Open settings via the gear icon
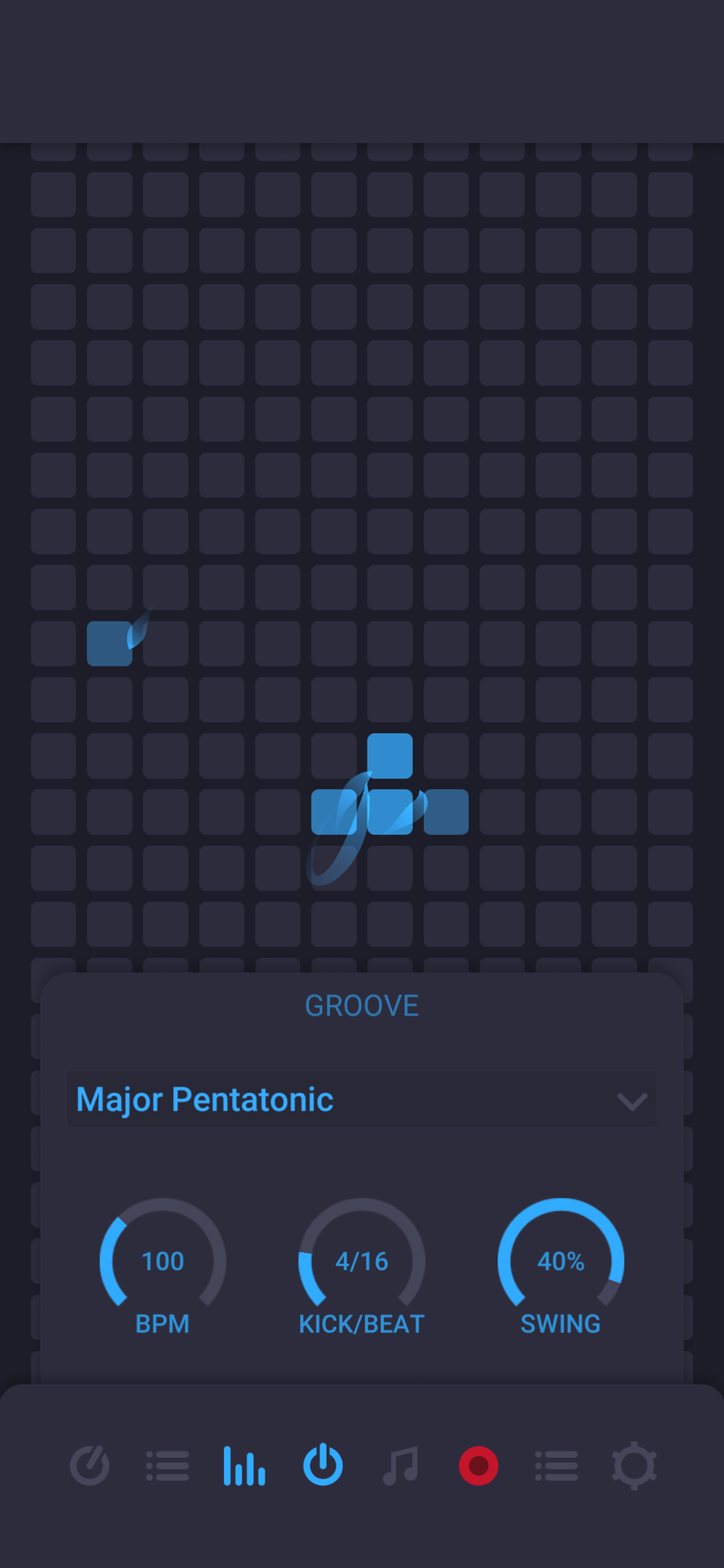The image size is (724, 1568). click(x=634, y=1465)
